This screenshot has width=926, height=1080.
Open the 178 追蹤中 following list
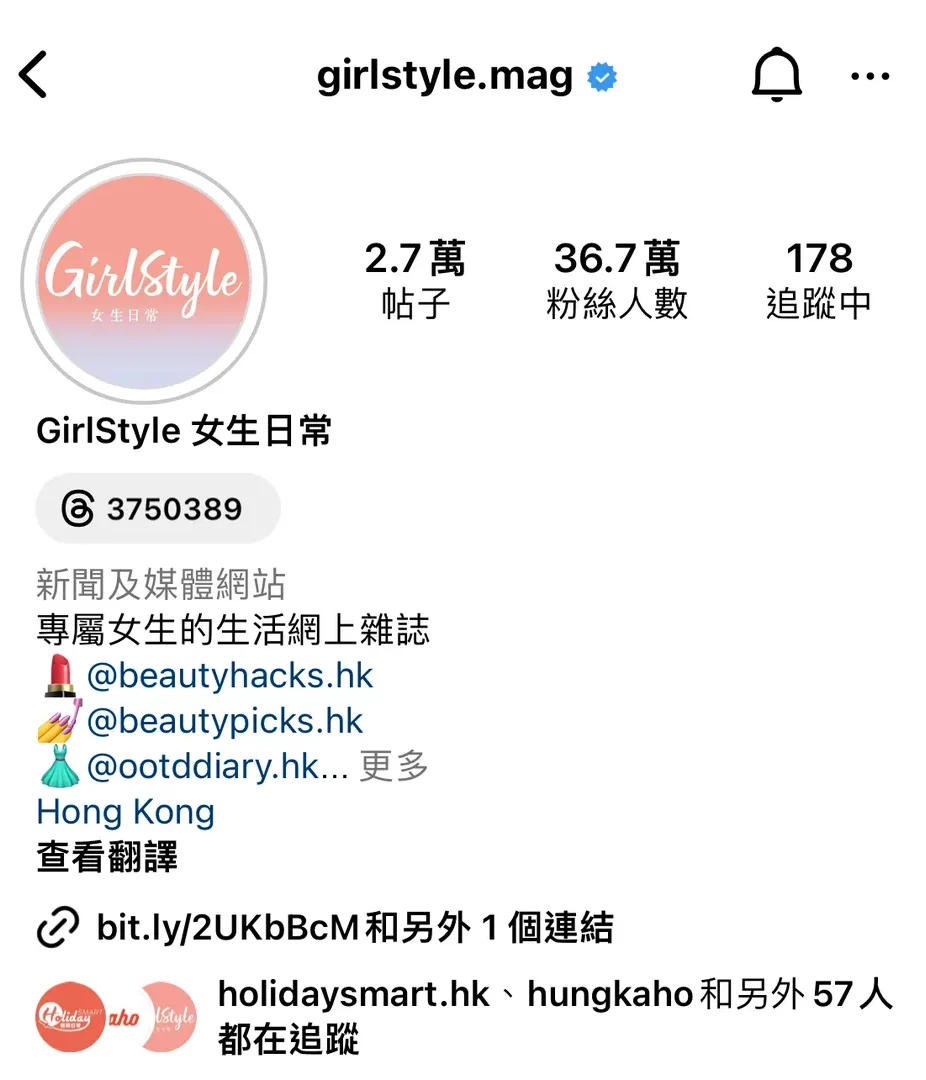point(818,280)
